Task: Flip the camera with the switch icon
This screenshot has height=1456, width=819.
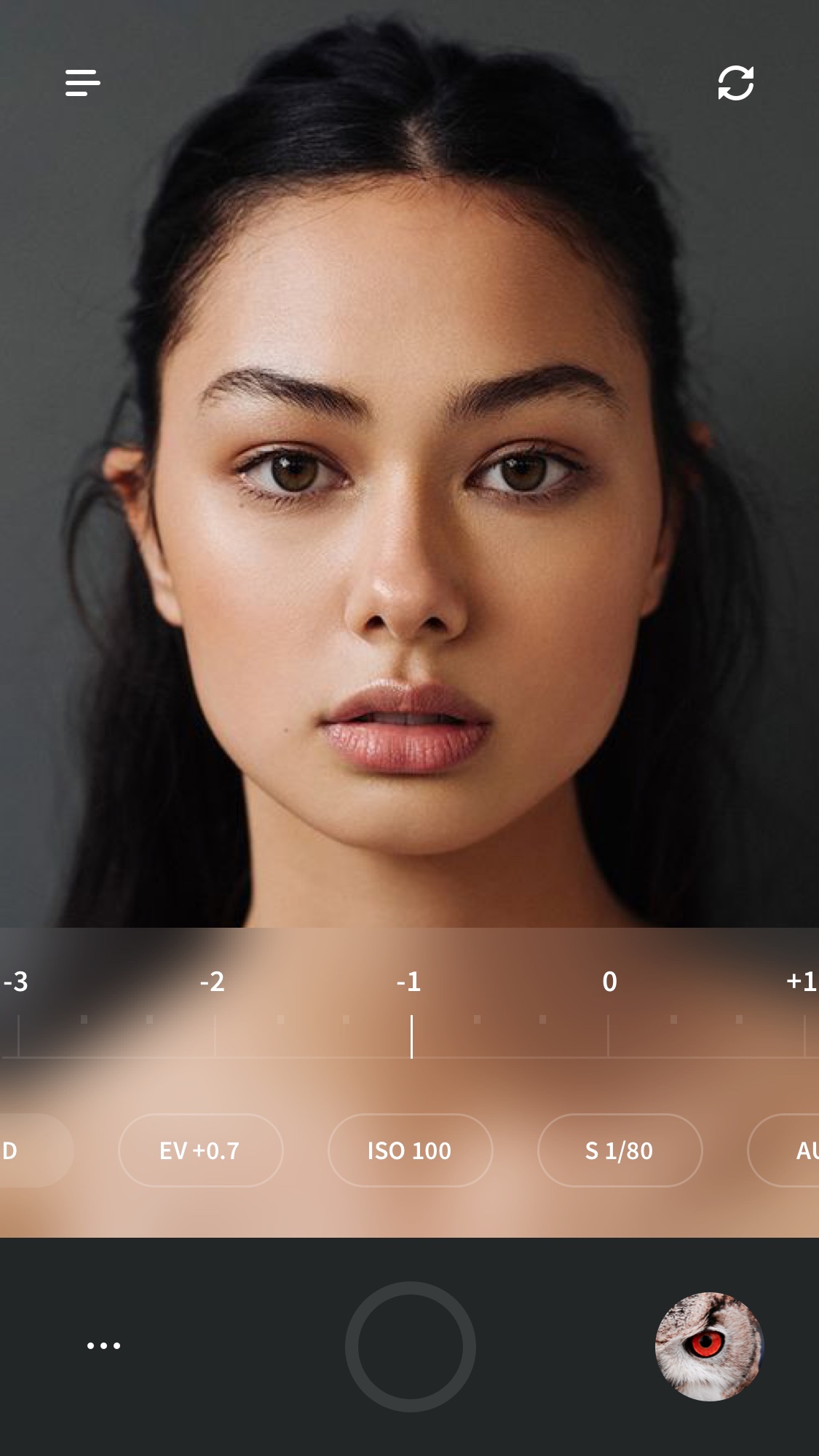Action: [x=735, y=83]
